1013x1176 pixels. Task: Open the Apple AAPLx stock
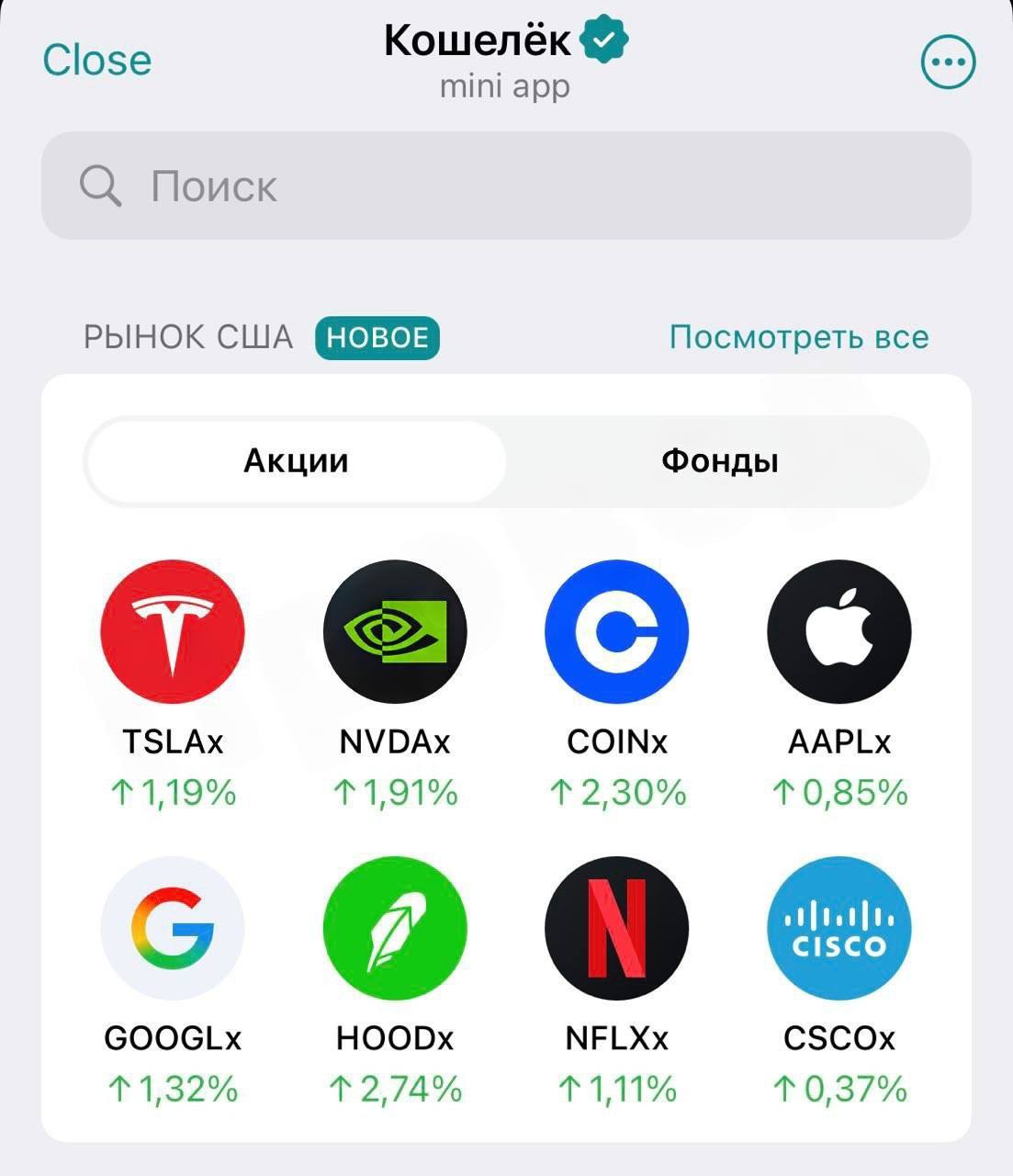click(839, 631)
